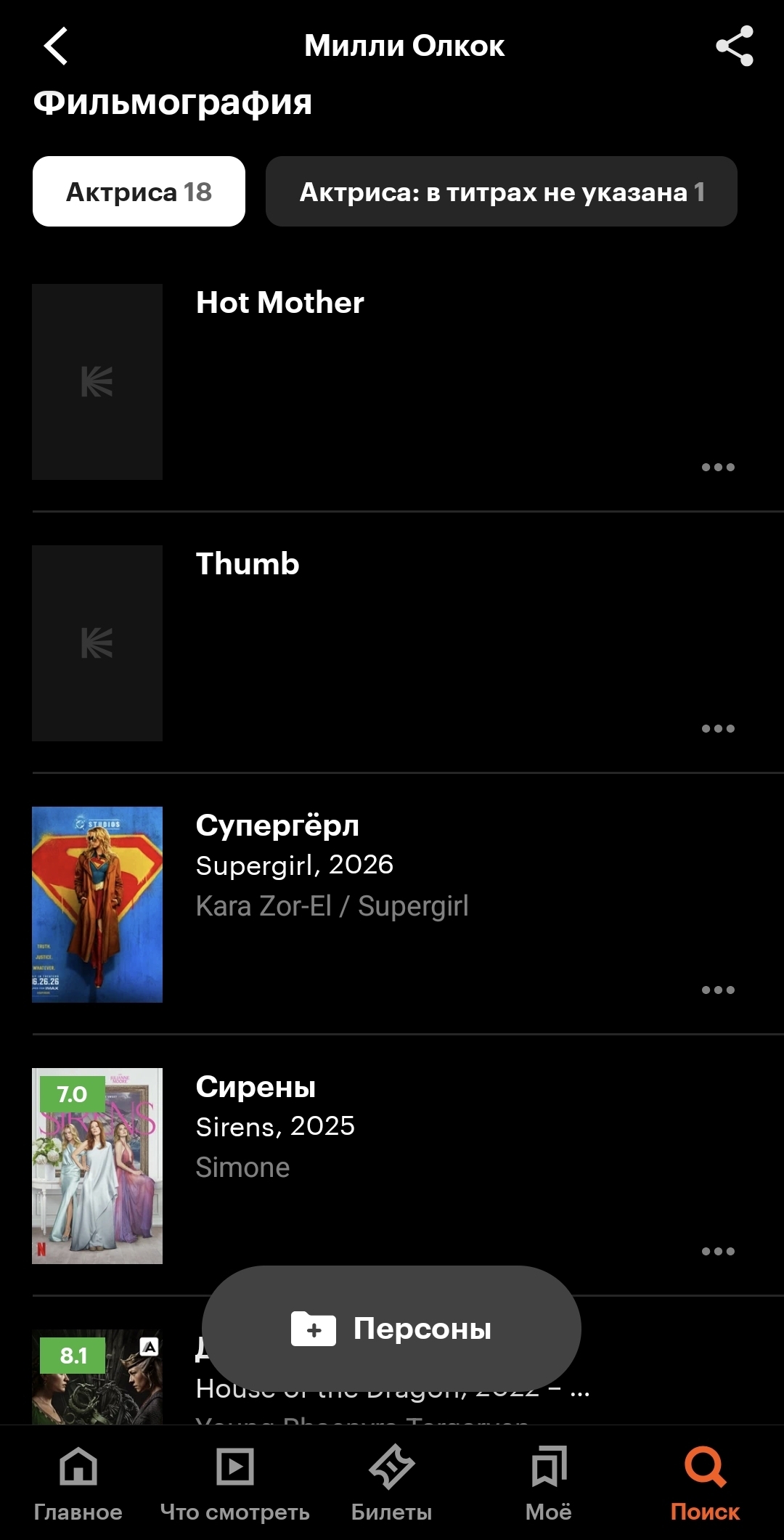
Task: Open the Thumb movie entry
Action: click(x=248, y=564)
